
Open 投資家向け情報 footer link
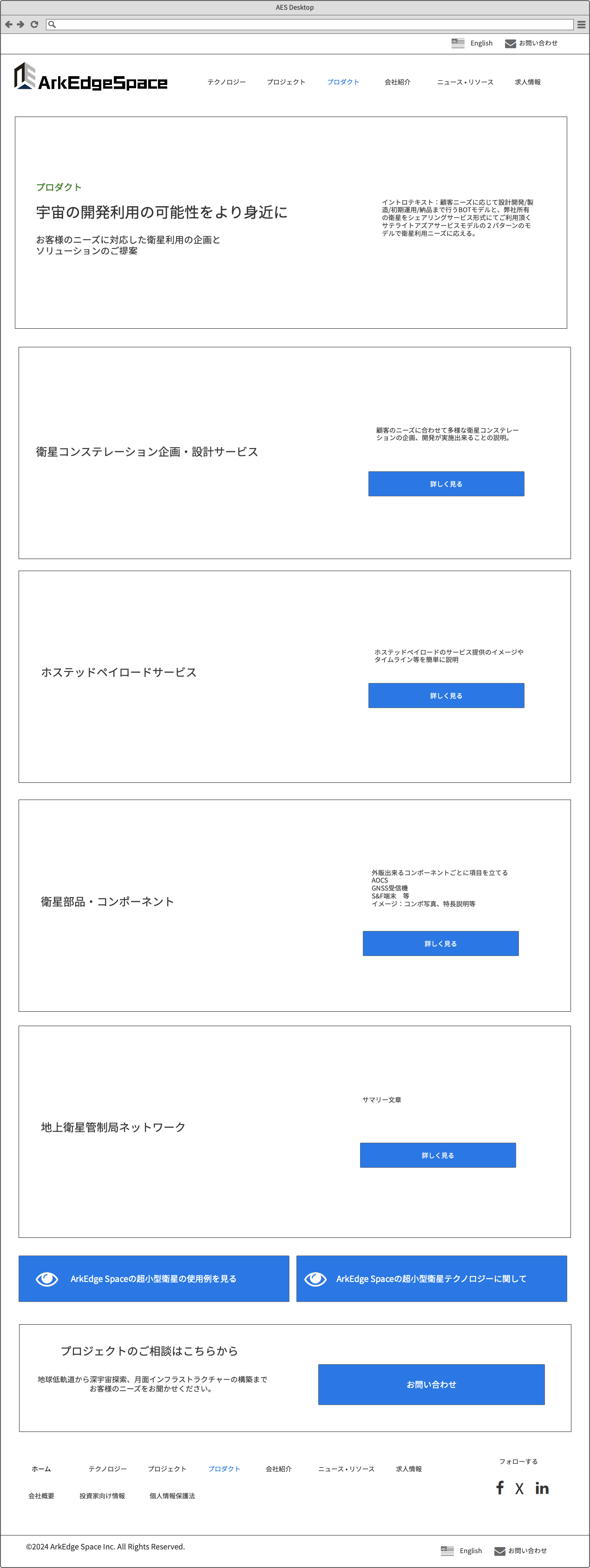pos(102,1496)
